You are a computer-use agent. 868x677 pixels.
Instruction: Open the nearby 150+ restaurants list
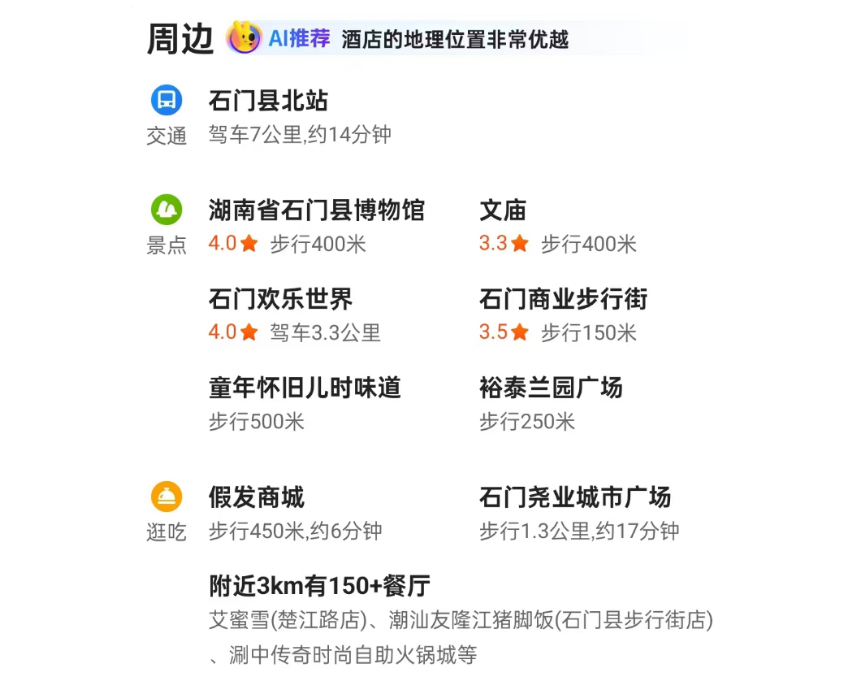[319, 585]
